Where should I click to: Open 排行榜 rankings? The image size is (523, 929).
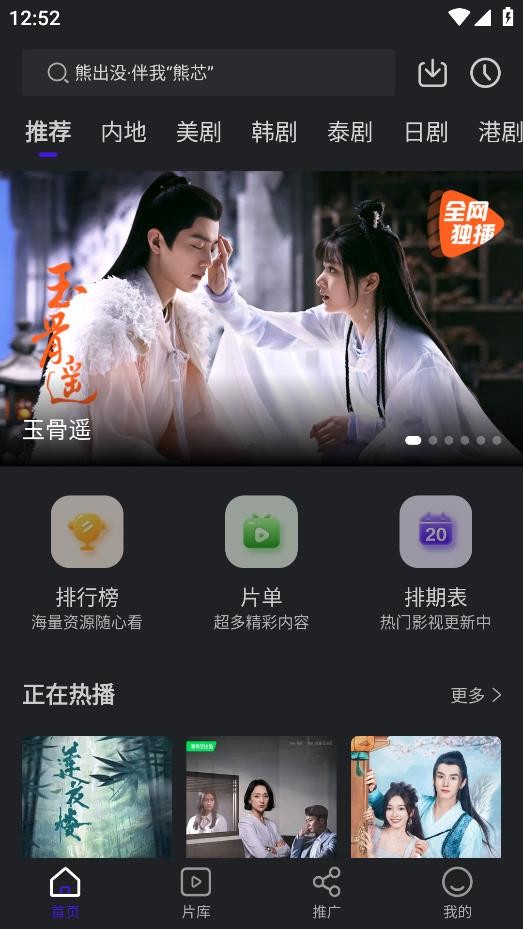click(x=87, y=563)
